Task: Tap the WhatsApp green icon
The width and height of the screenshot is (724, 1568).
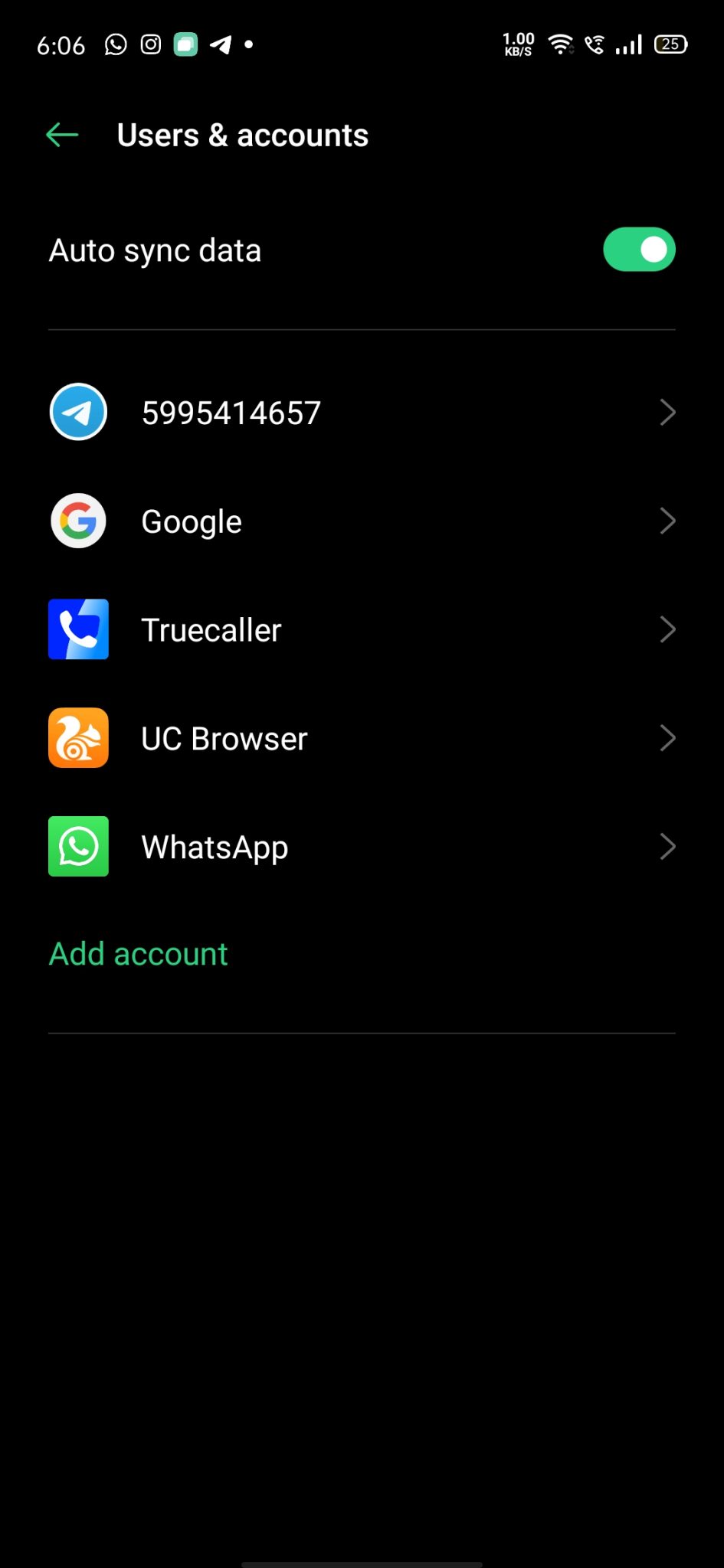Action: coord(77,846)
